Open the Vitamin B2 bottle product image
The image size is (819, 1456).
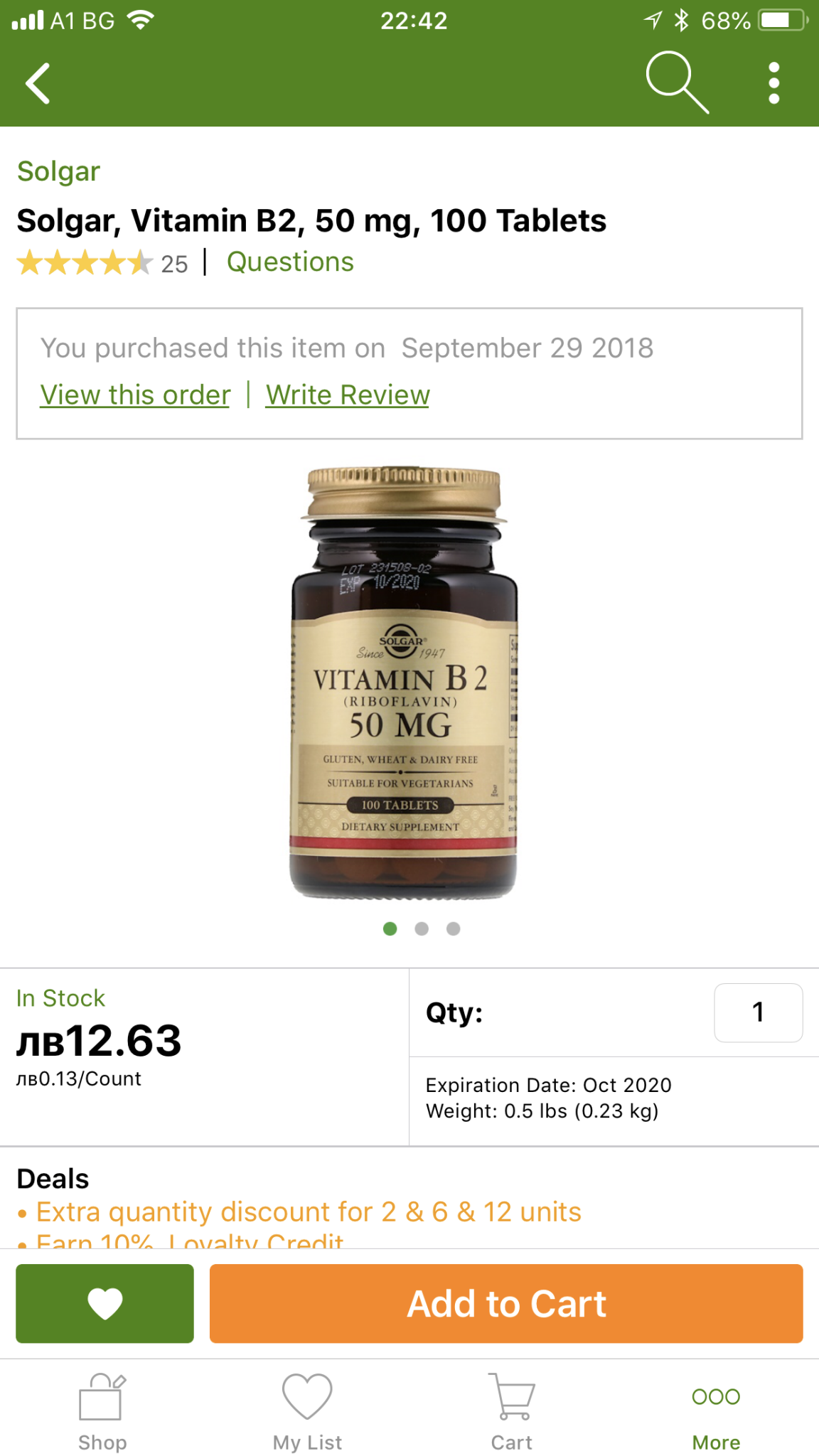tap(403, 682)
